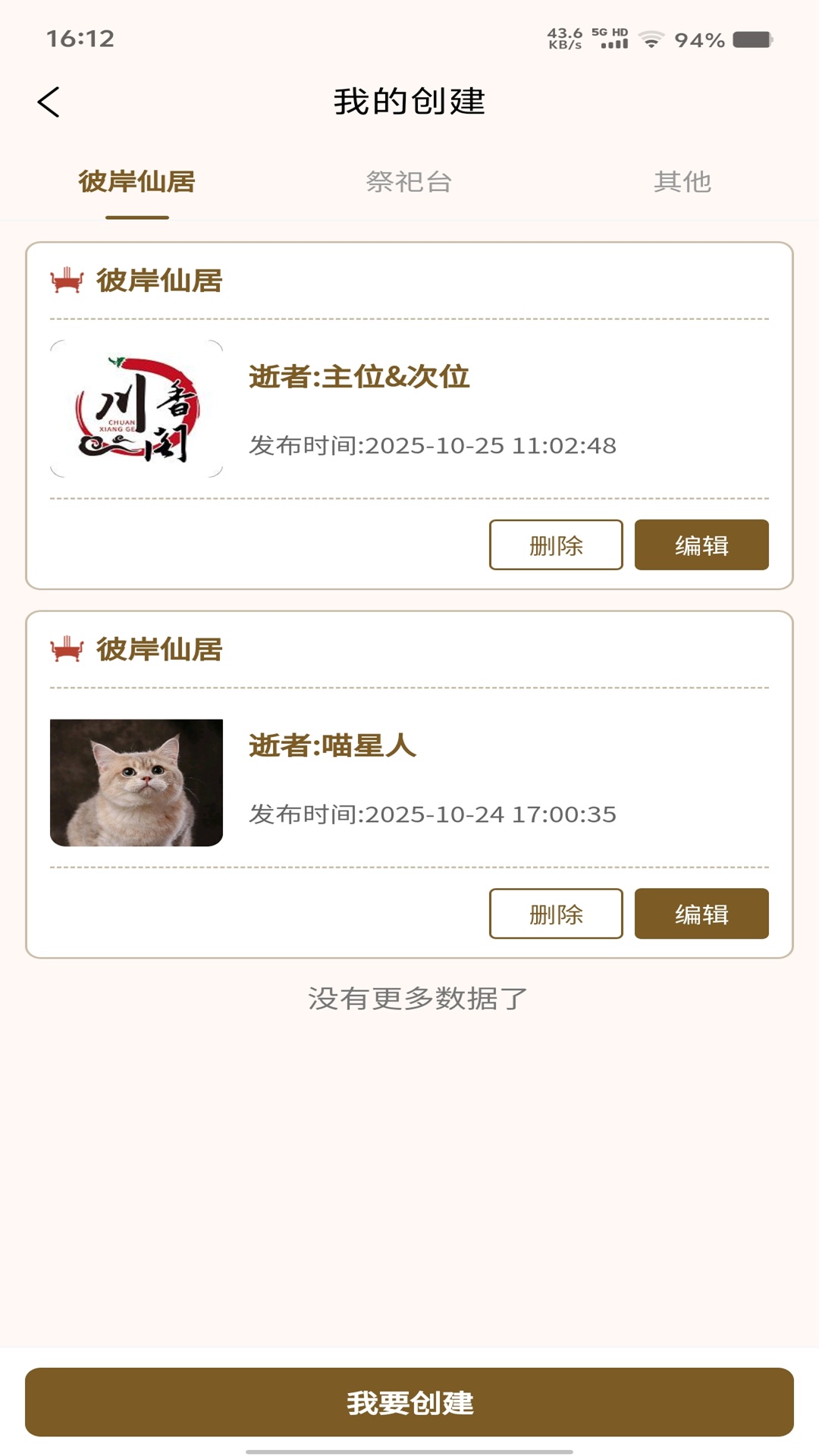Image resolution: width=819 pixels, height=1456 pixels.
Task: Click the network speed indicator showing 43.6 KB/s
Action: [x=564, y=38]
